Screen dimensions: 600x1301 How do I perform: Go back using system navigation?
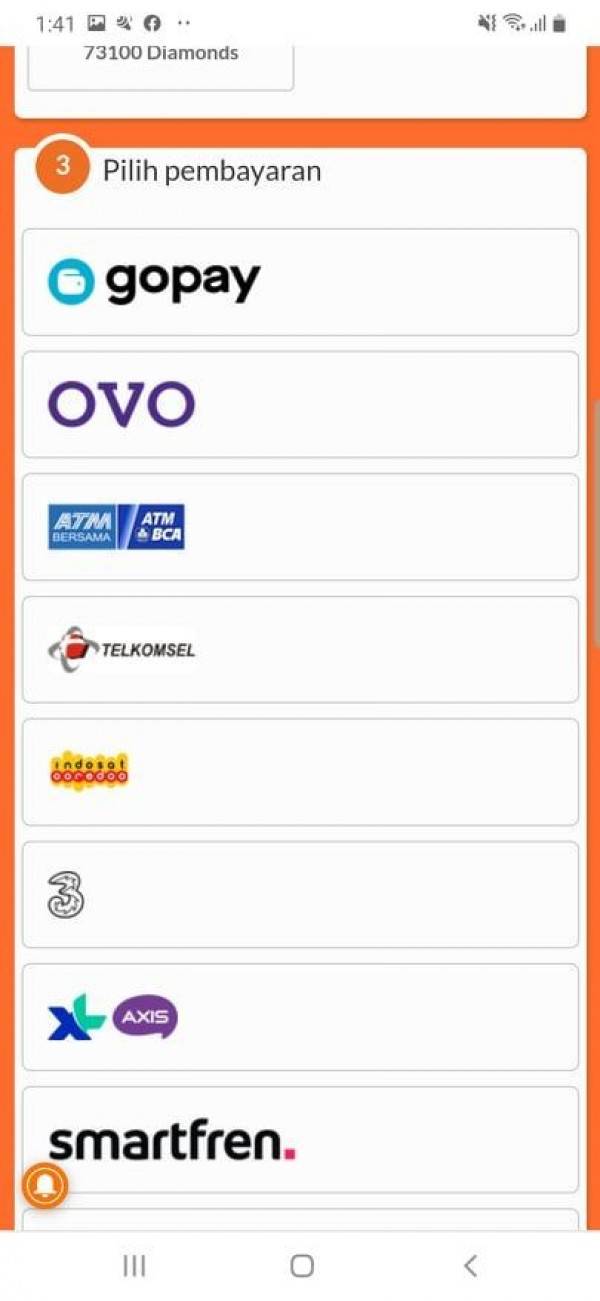coord(470,1265)
